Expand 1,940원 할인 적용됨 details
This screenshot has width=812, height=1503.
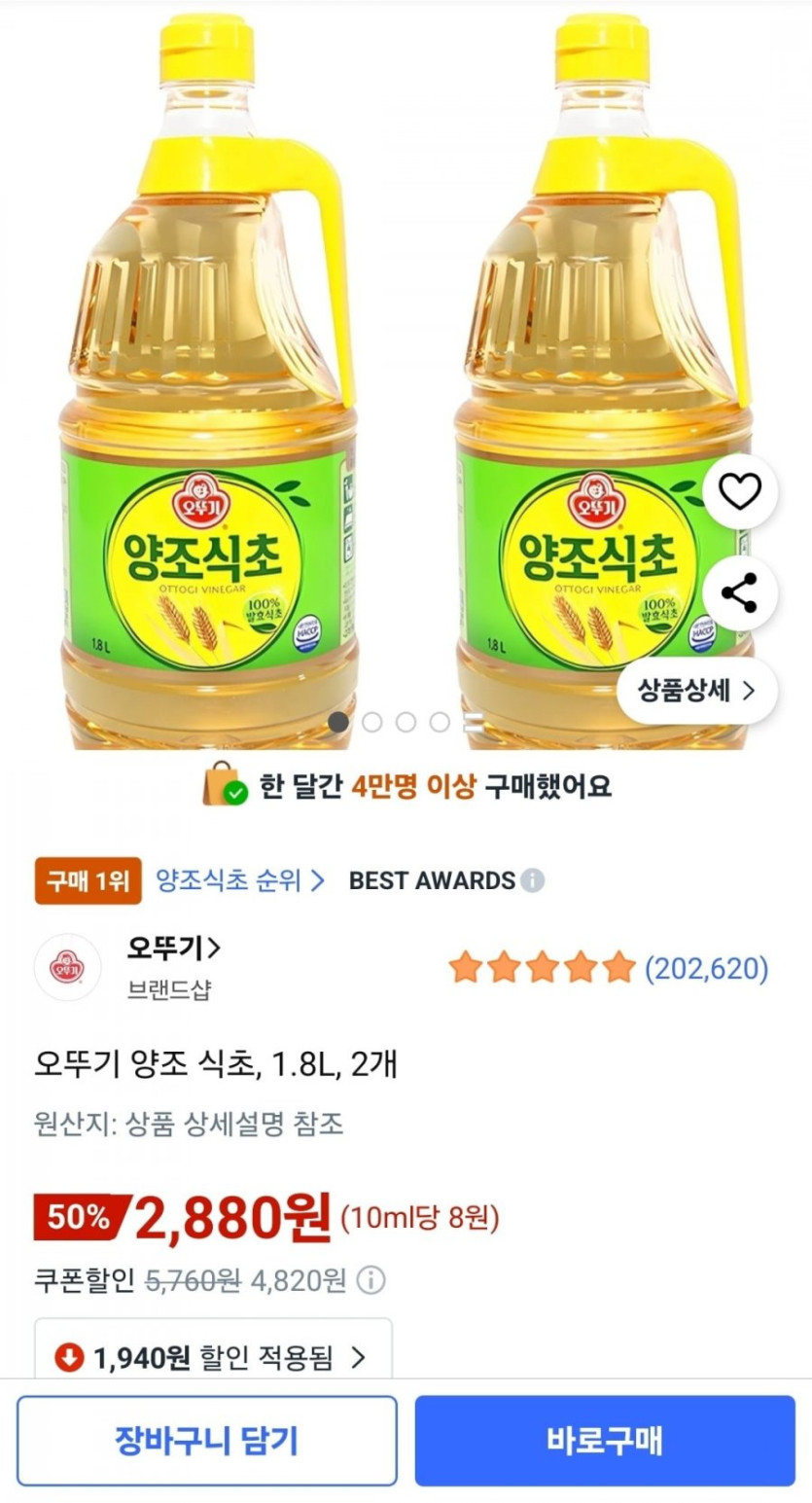coord(214,1357)
